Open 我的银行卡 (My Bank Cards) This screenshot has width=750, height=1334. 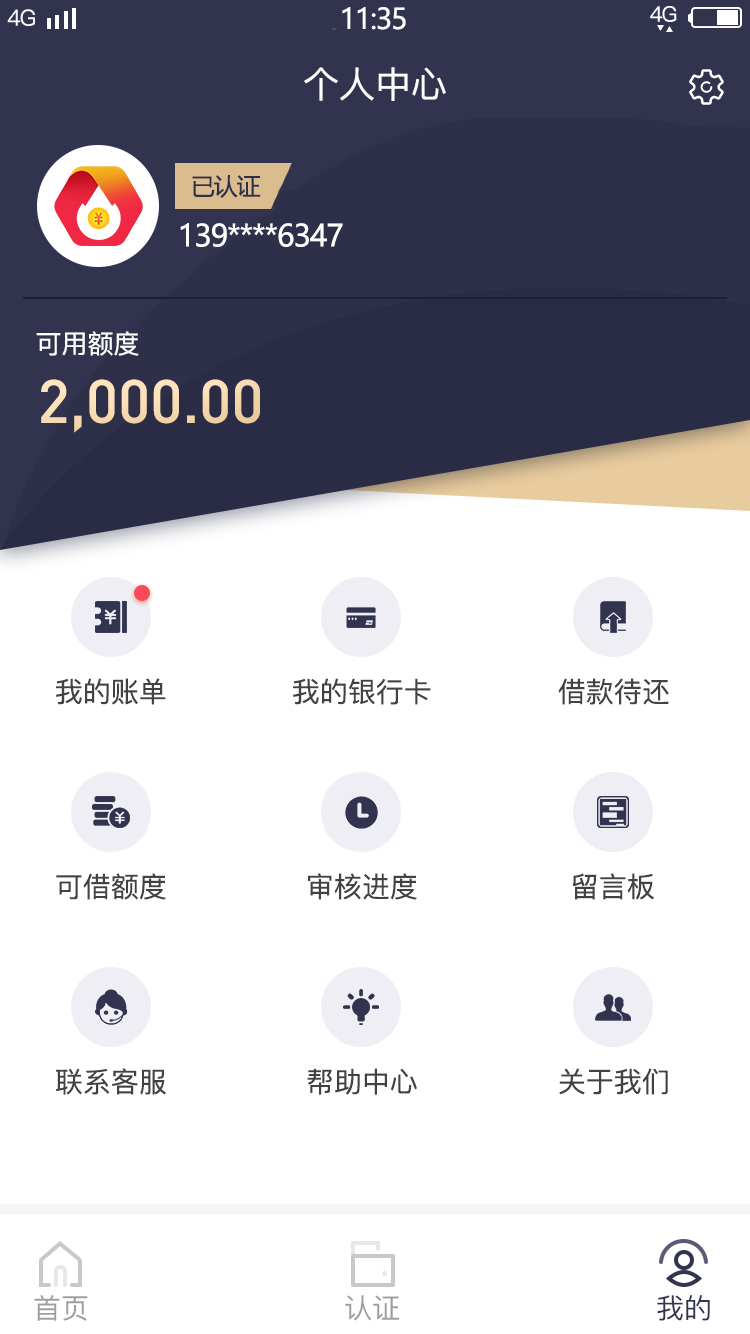coord(361,642)
